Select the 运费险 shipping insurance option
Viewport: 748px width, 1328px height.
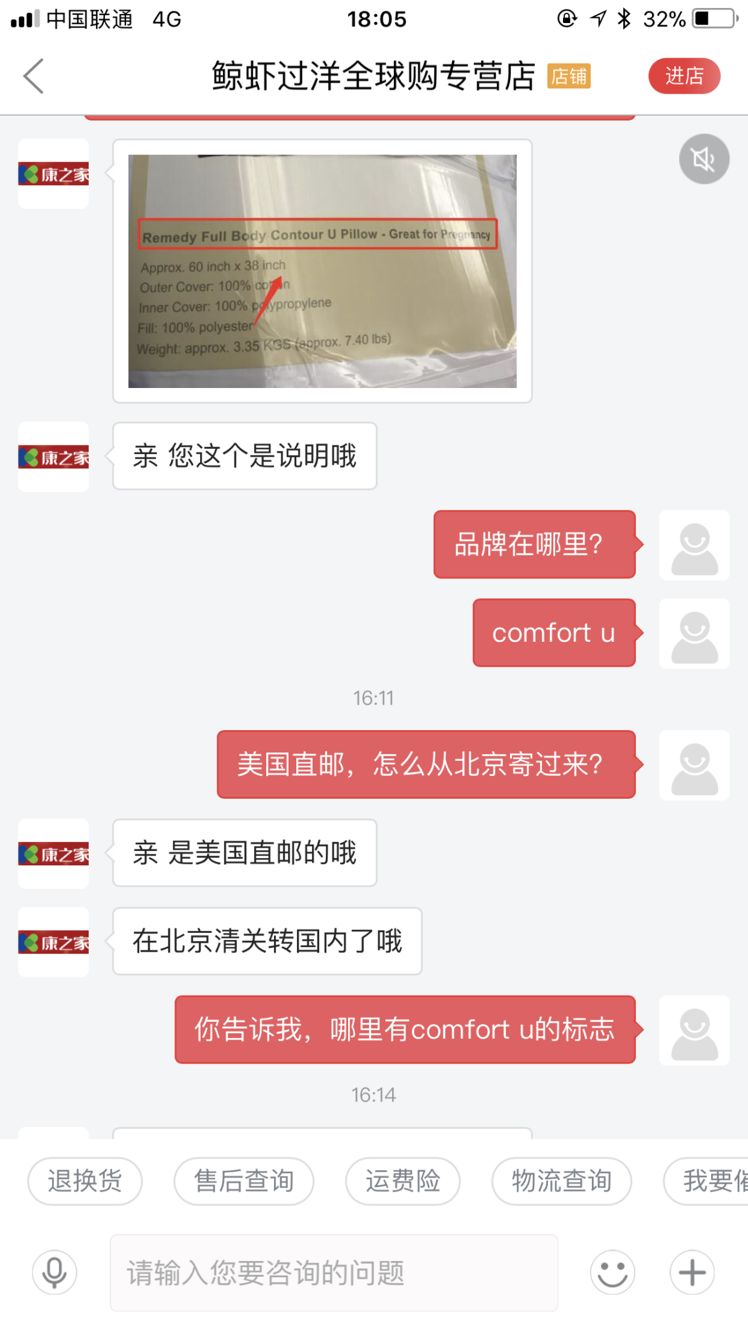(x=403, y=1181)
